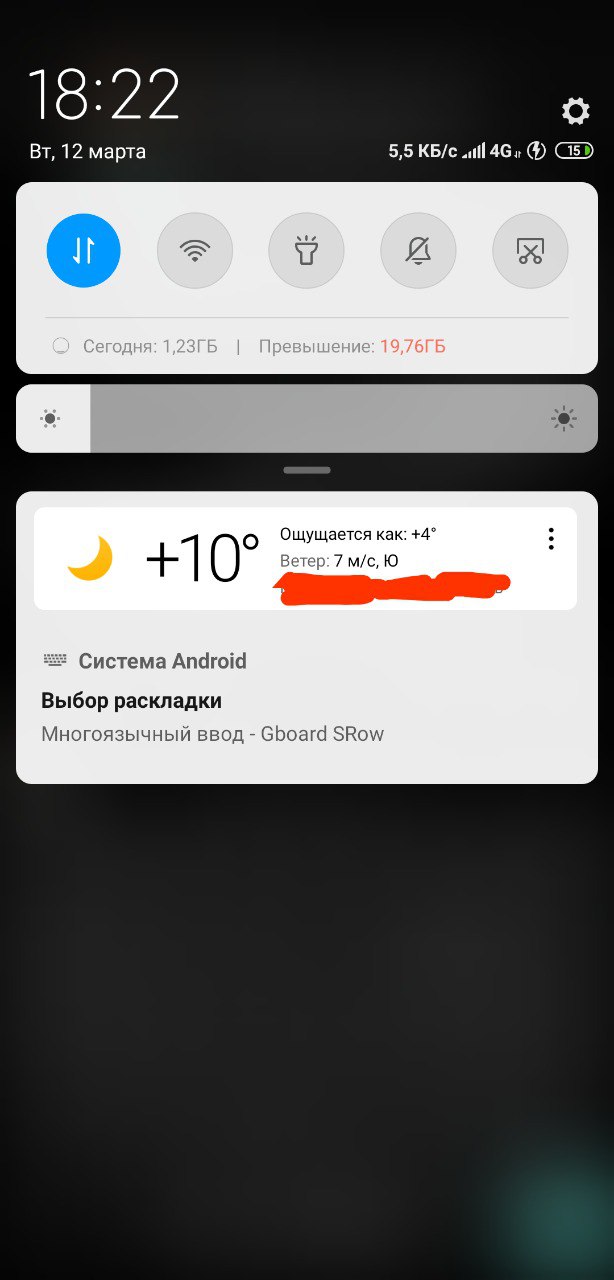The height and width of the screenshot is (1280, 614).
Task: Open the +10° weather notification
Action: 305,558
